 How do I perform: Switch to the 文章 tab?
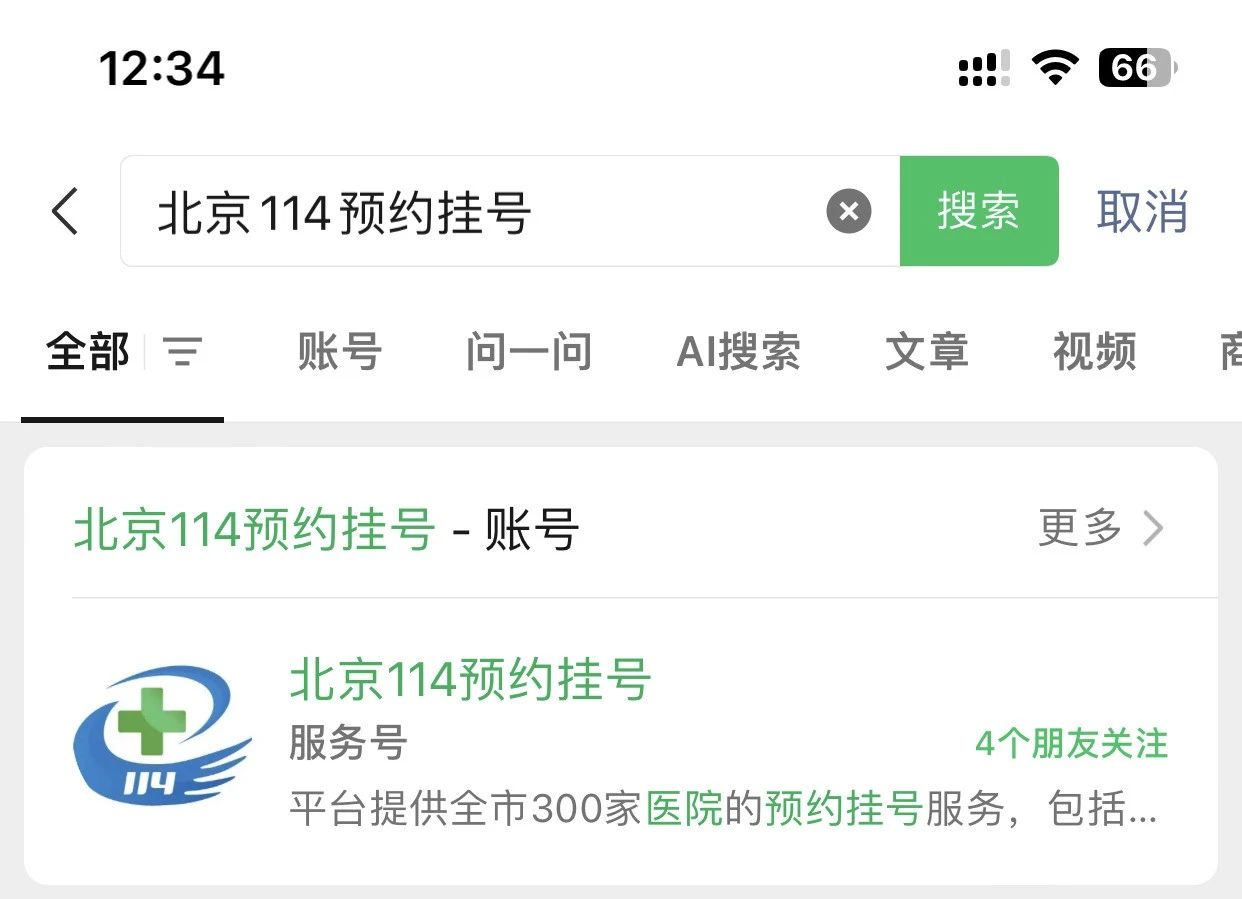[926, 352]
